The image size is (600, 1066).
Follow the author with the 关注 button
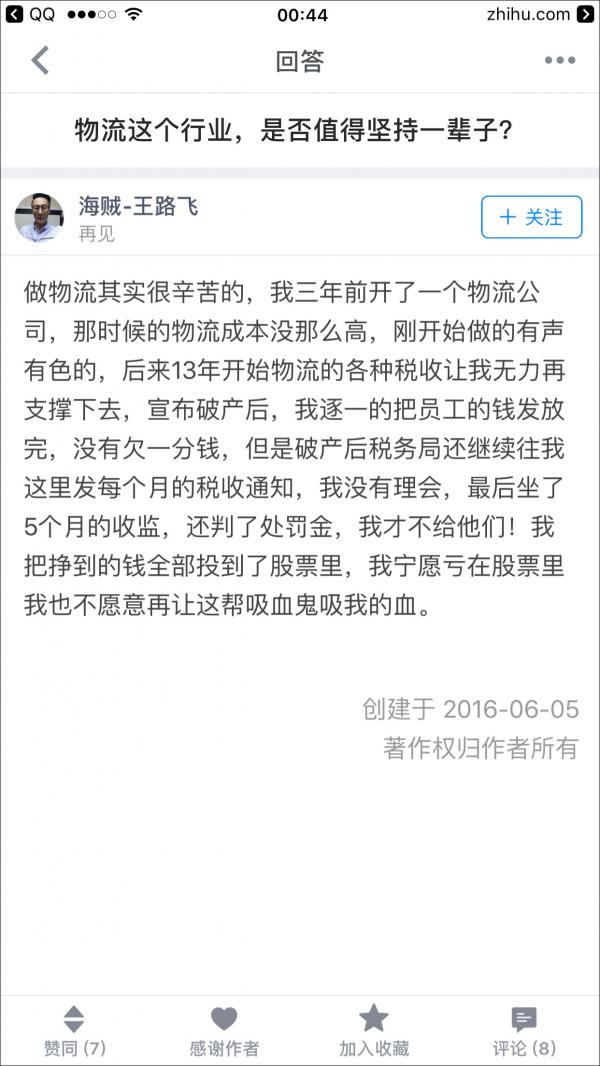coord(531,217)
